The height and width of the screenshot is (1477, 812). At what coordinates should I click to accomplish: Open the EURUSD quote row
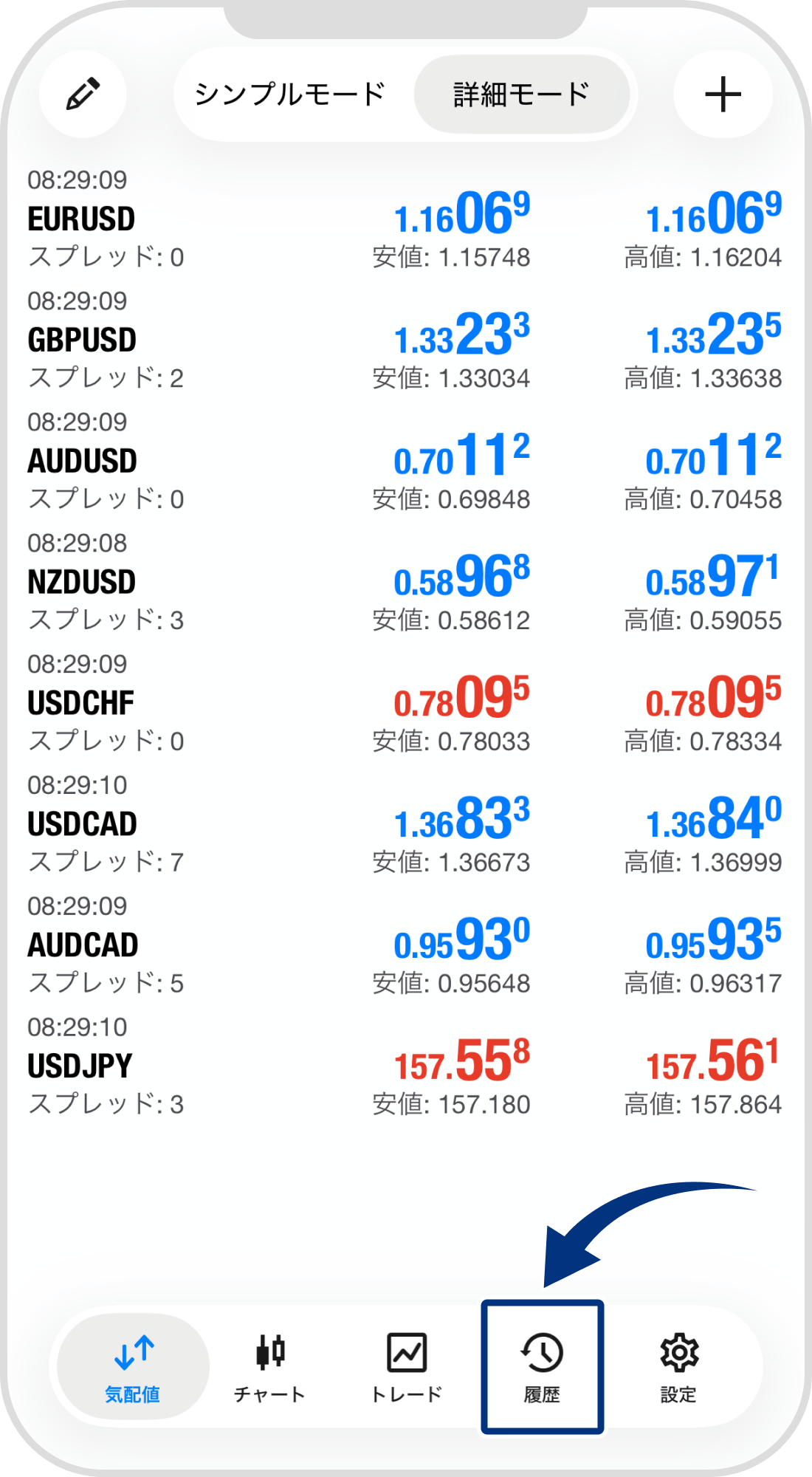point(405,219)
